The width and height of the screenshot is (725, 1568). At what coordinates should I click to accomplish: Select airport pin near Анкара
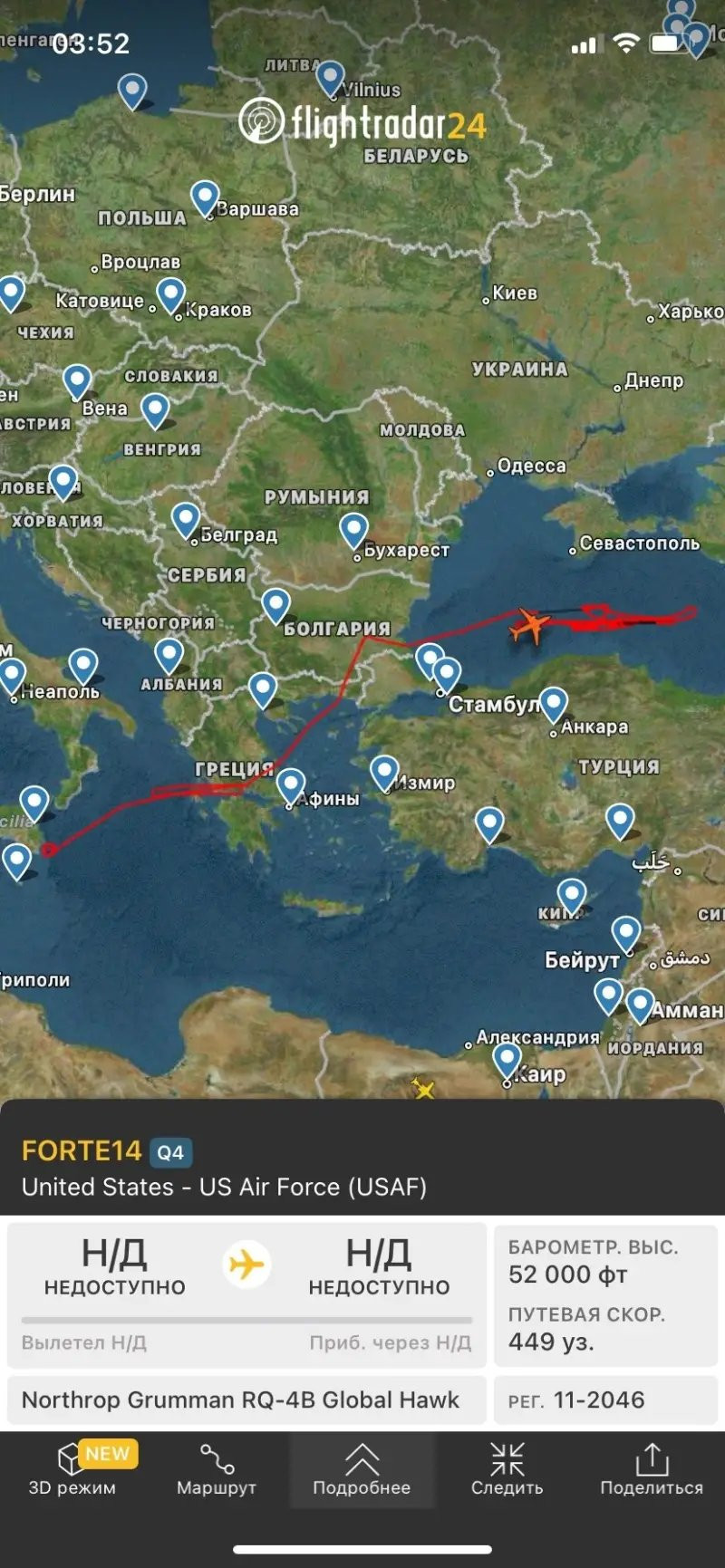click(553, 703)
